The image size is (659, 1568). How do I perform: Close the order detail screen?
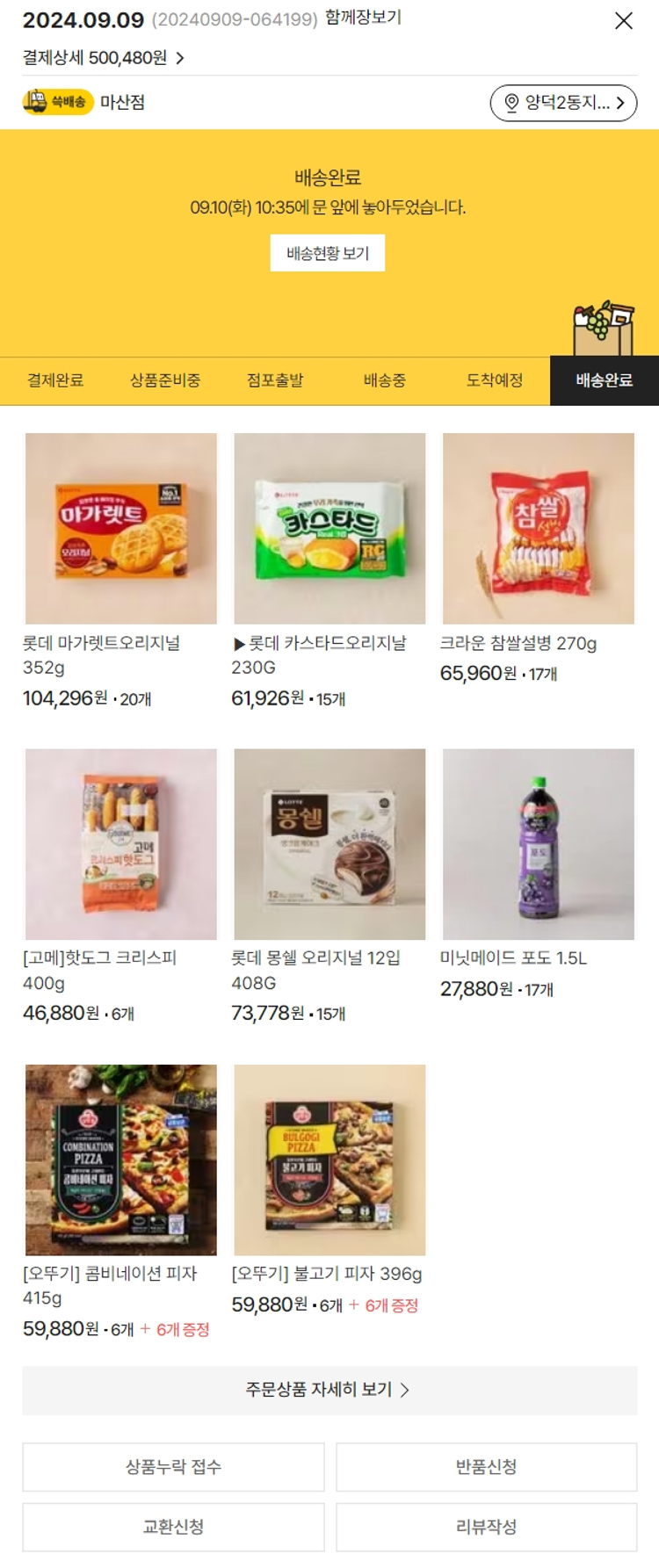coord(623,21)
